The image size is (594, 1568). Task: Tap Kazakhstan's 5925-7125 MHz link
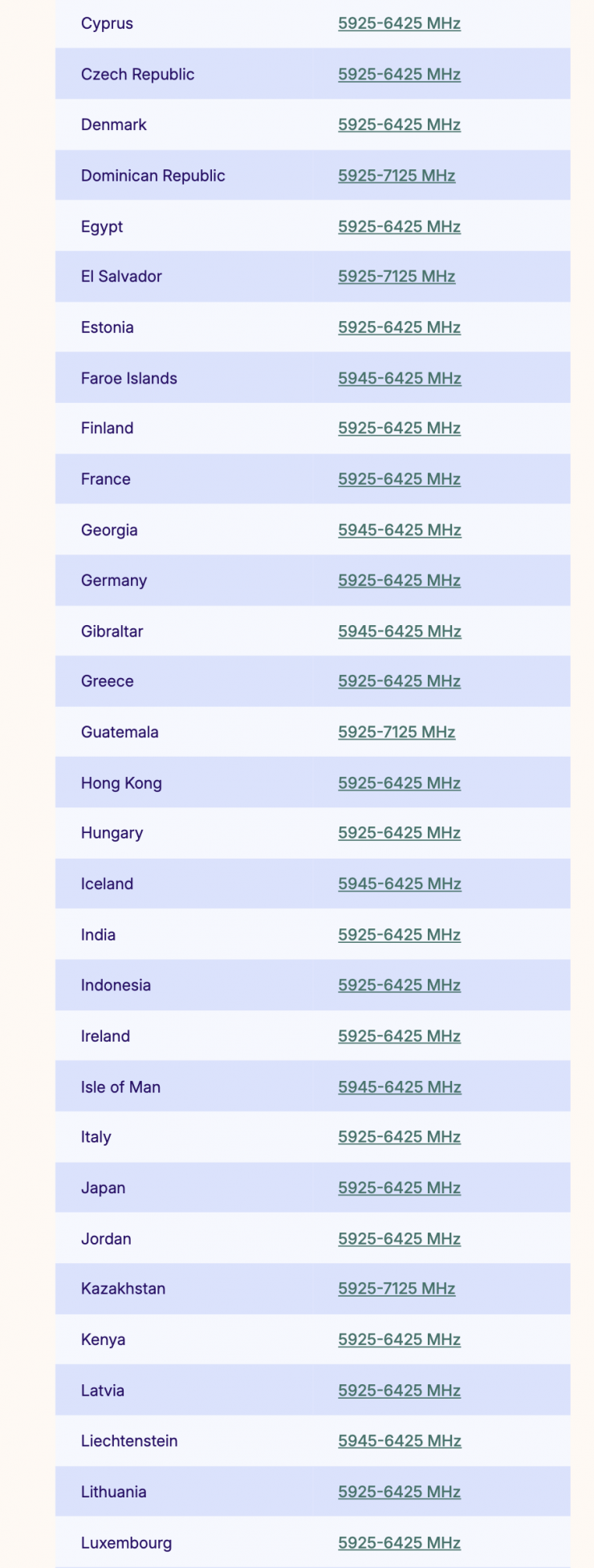397,1289
